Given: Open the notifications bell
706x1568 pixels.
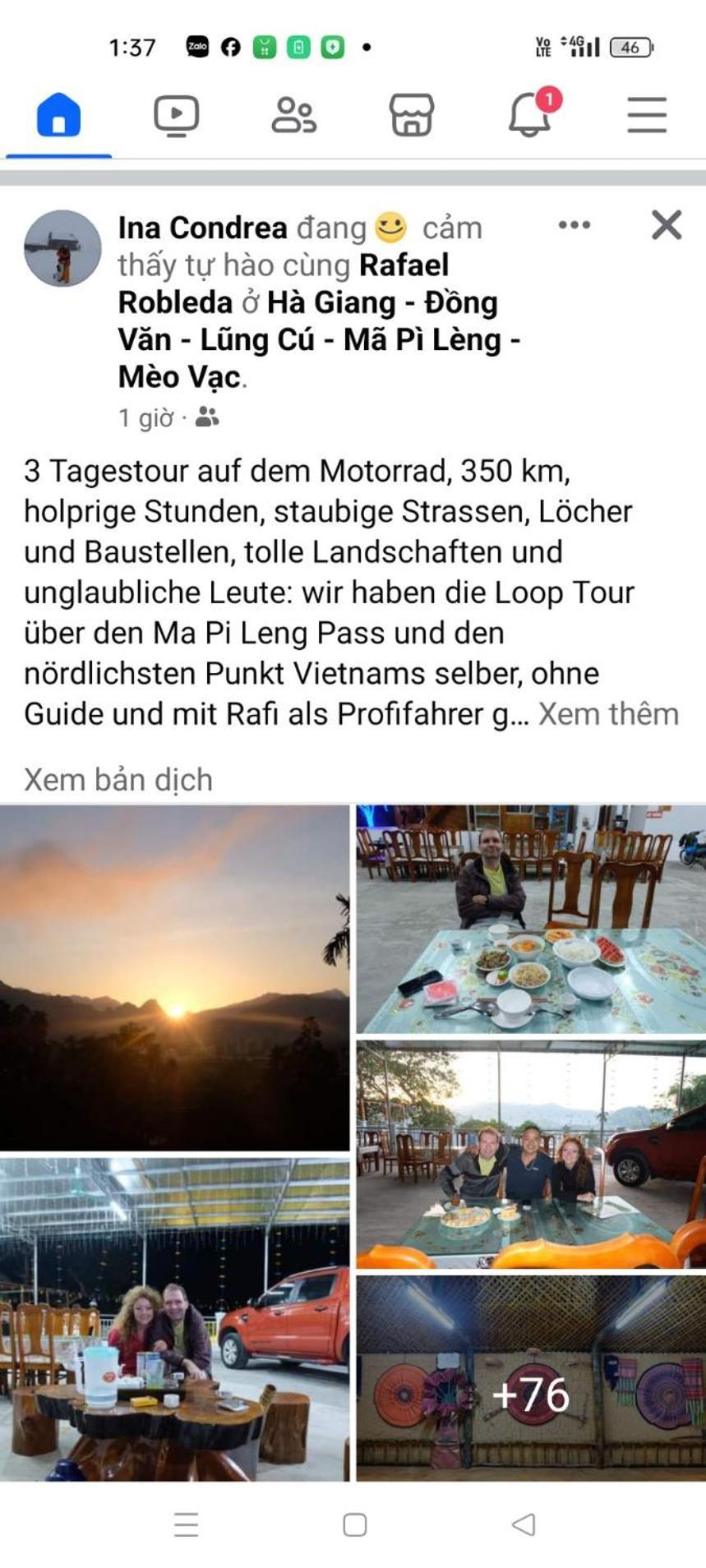Looking at the screenshot, I should [529, 114].
